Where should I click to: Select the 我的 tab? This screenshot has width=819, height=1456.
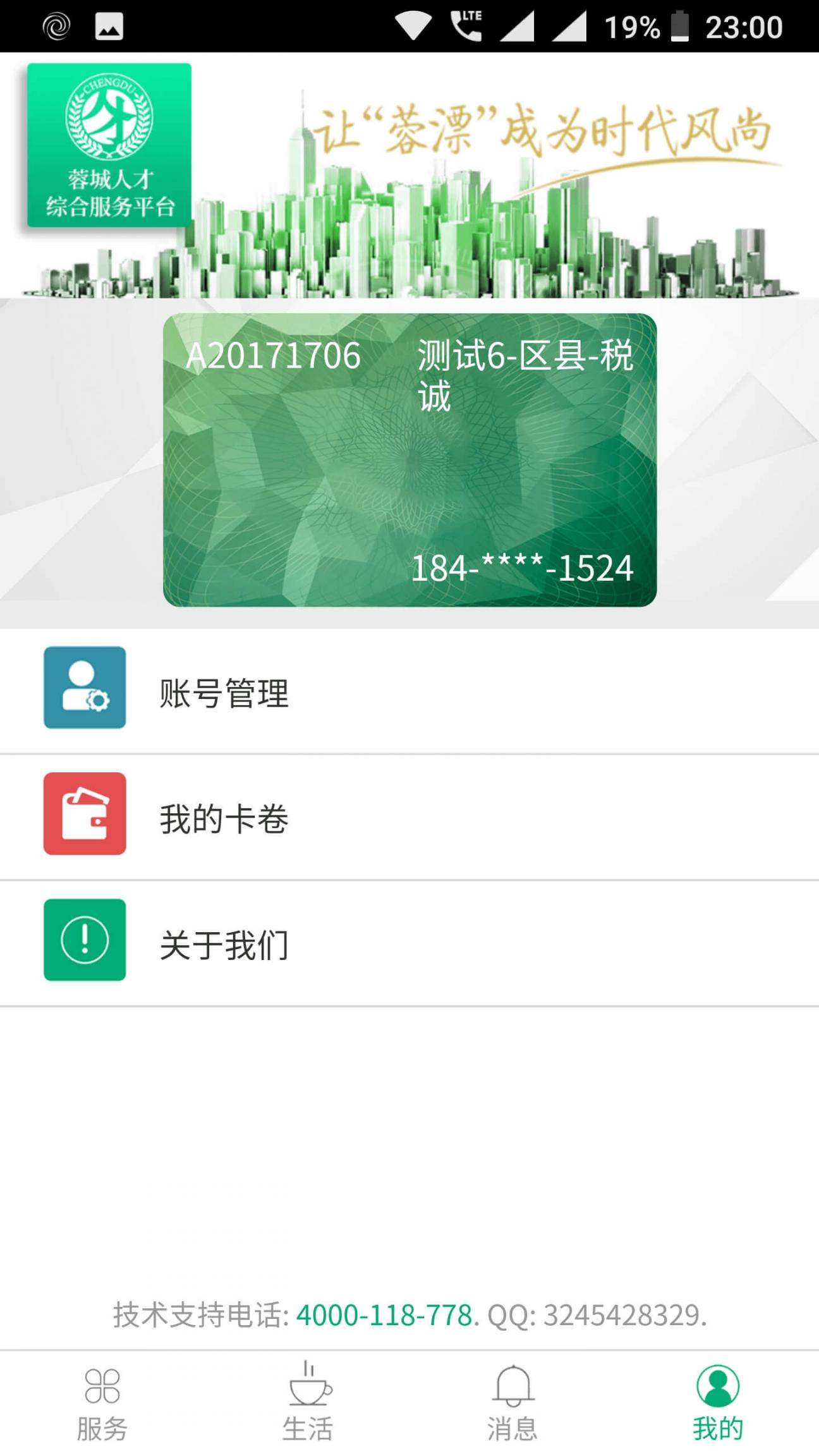coord(717,1404)
